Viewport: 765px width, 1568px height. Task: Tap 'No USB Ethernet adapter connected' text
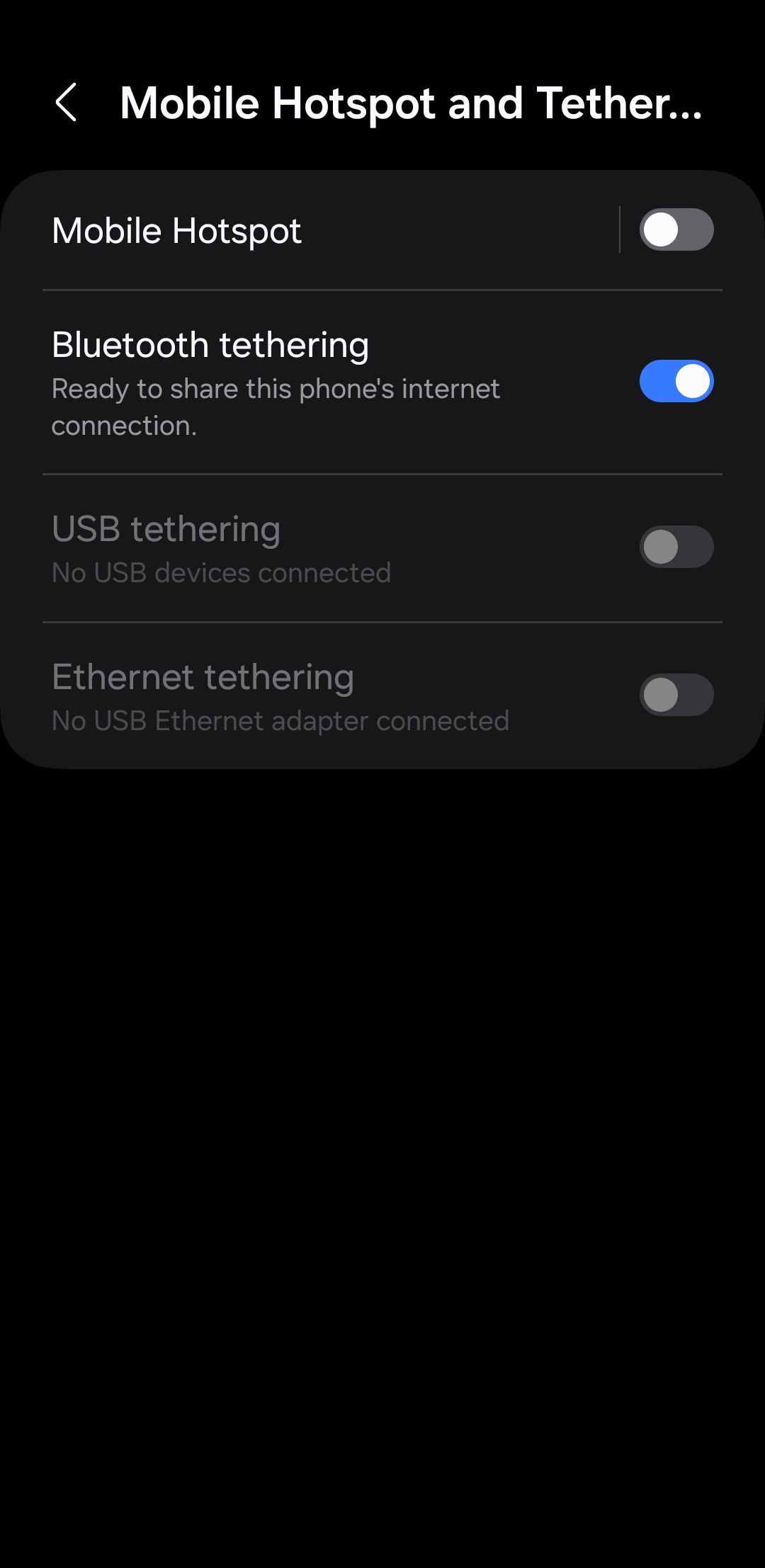coord(280,720)
